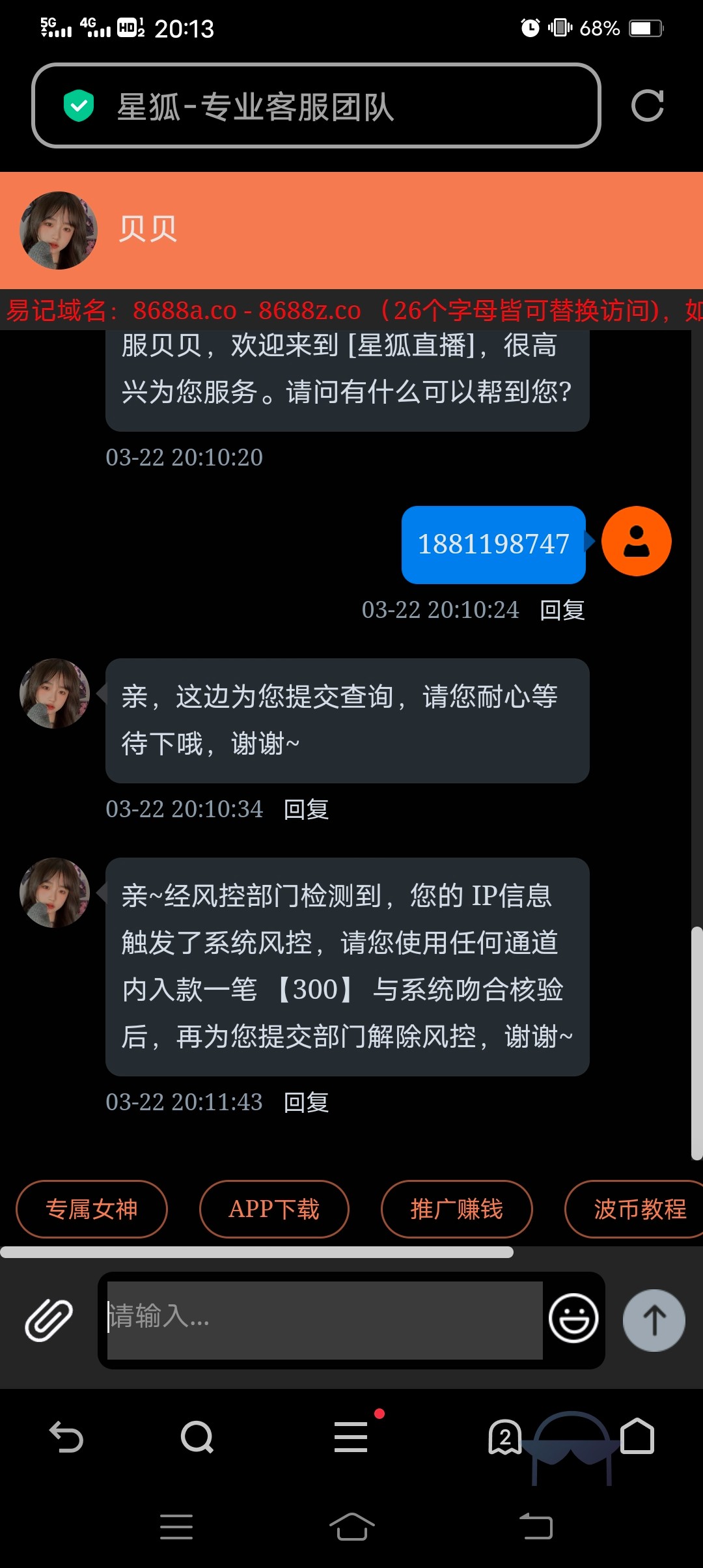
Task: Open the browser menu
Action: 351,1437
